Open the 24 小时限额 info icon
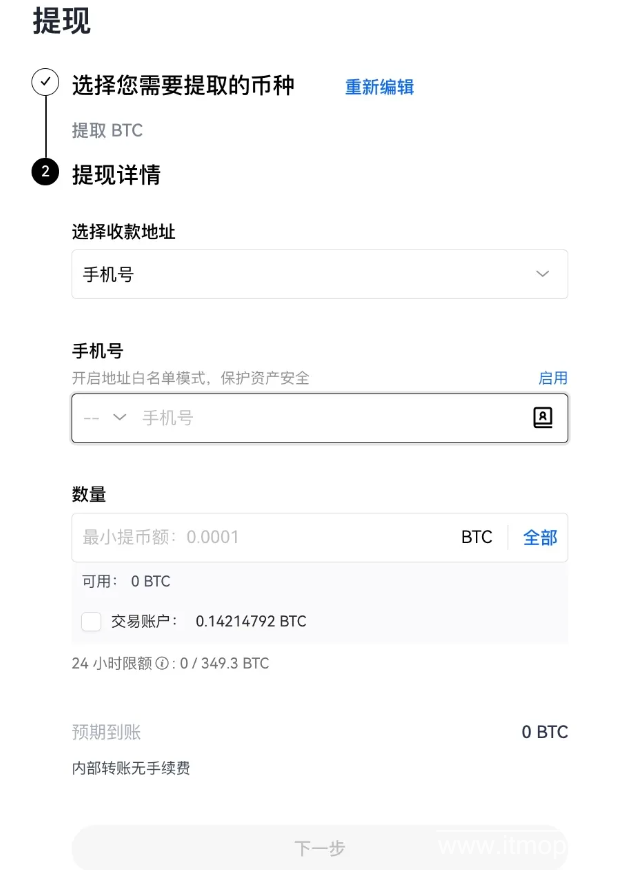637x870 pixels. pos(162,664)
